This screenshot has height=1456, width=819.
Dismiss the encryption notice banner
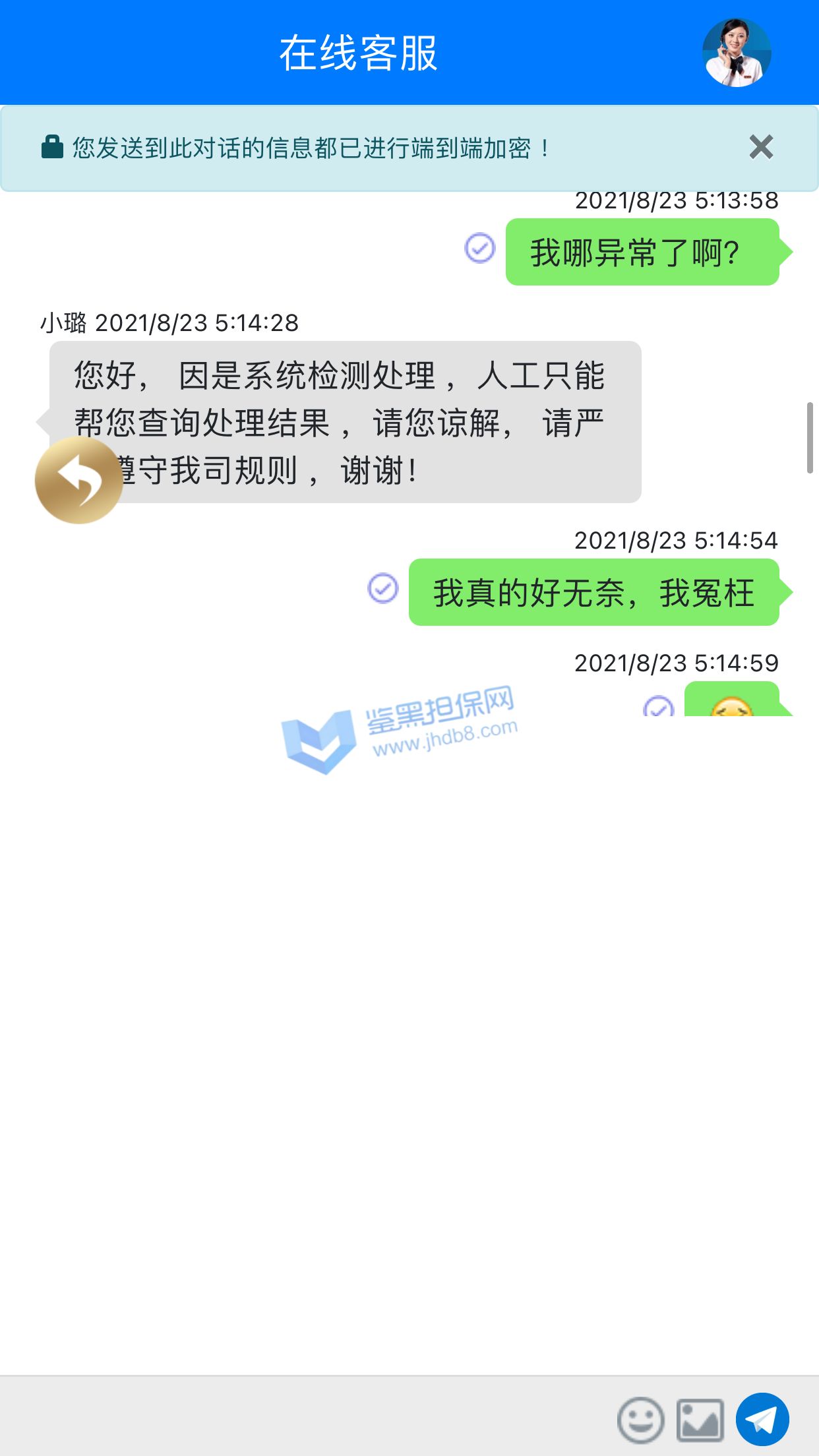[x=761, y=147]
